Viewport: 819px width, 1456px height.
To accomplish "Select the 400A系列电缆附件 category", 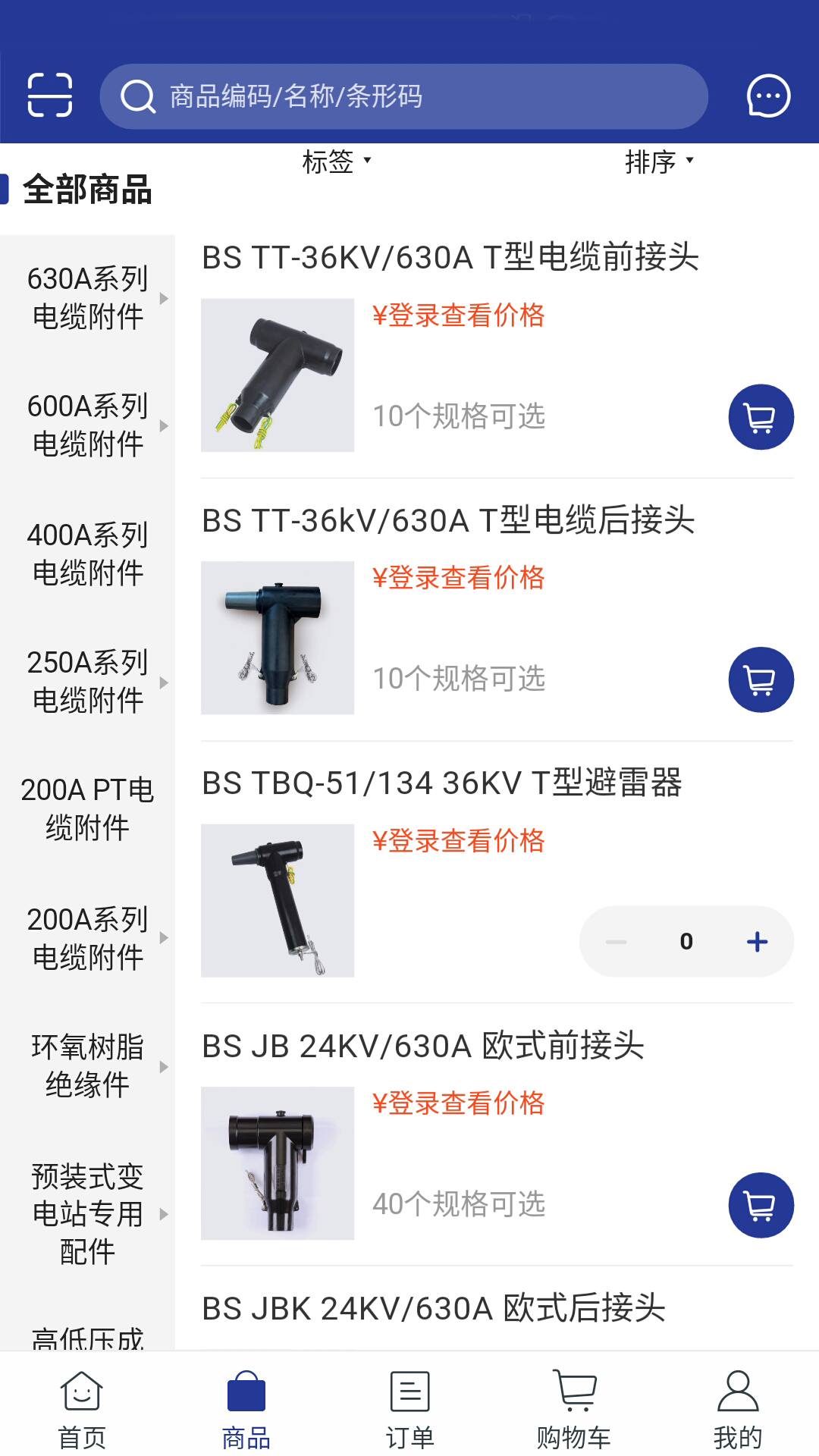I will 87,554.
